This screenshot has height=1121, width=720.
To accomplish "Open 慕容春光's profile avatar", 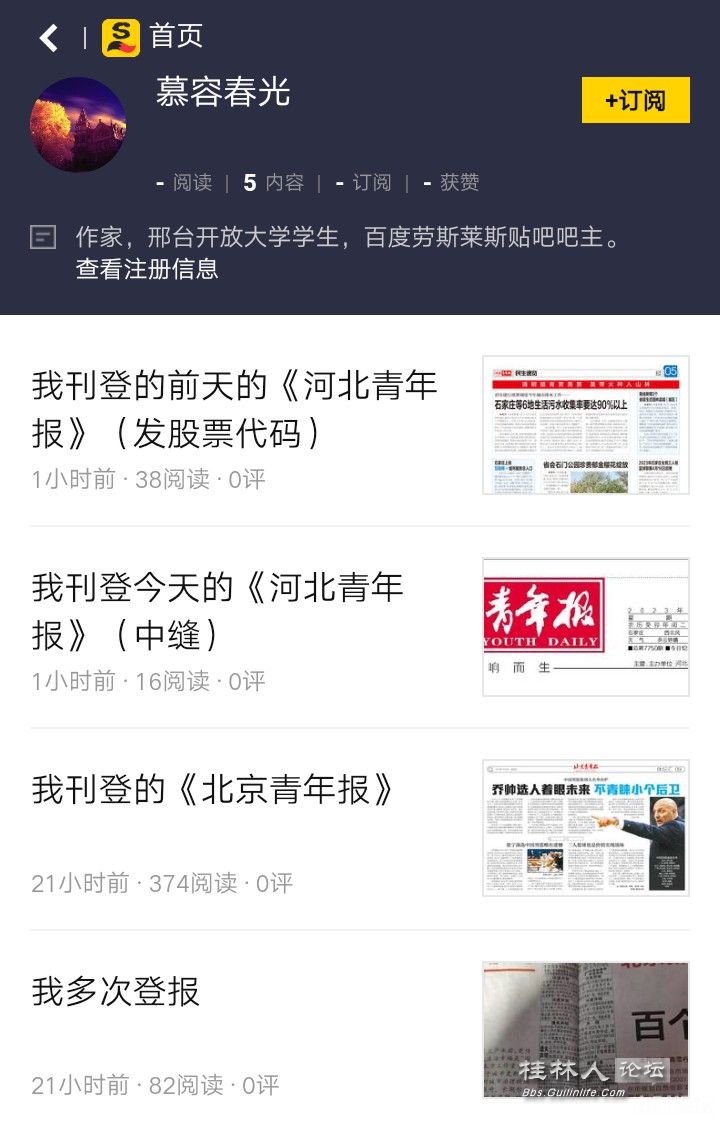I will coord(78,124).
